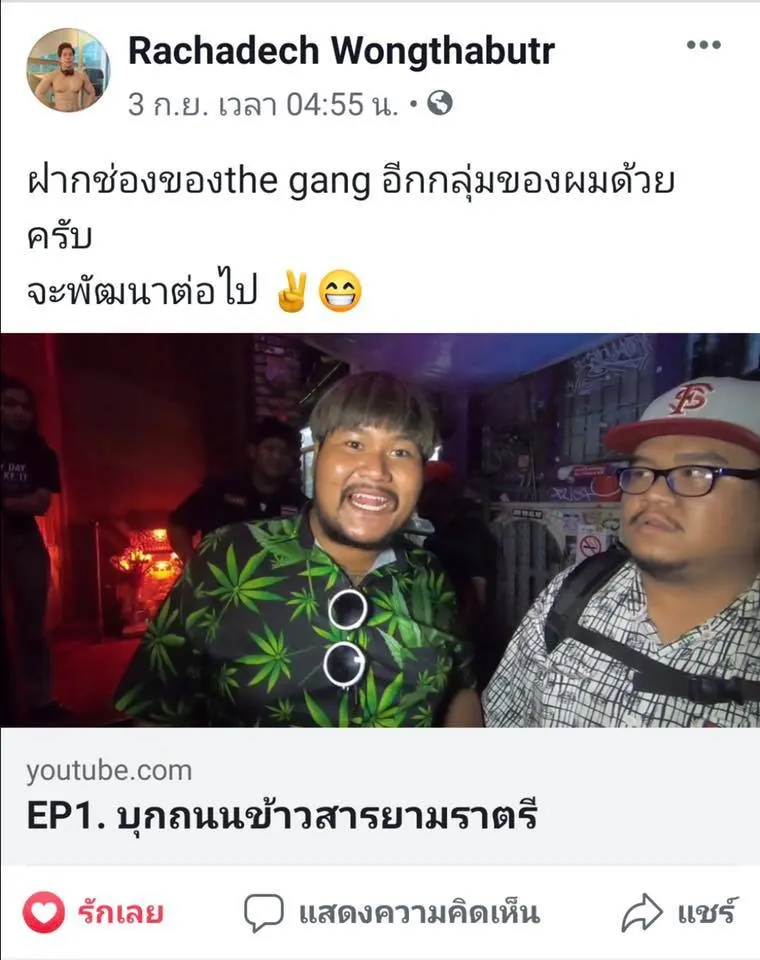Open Rachadech Wongthabutr's profile name link
This screenshot has width=760, height=960.
[x=341, y=51]
